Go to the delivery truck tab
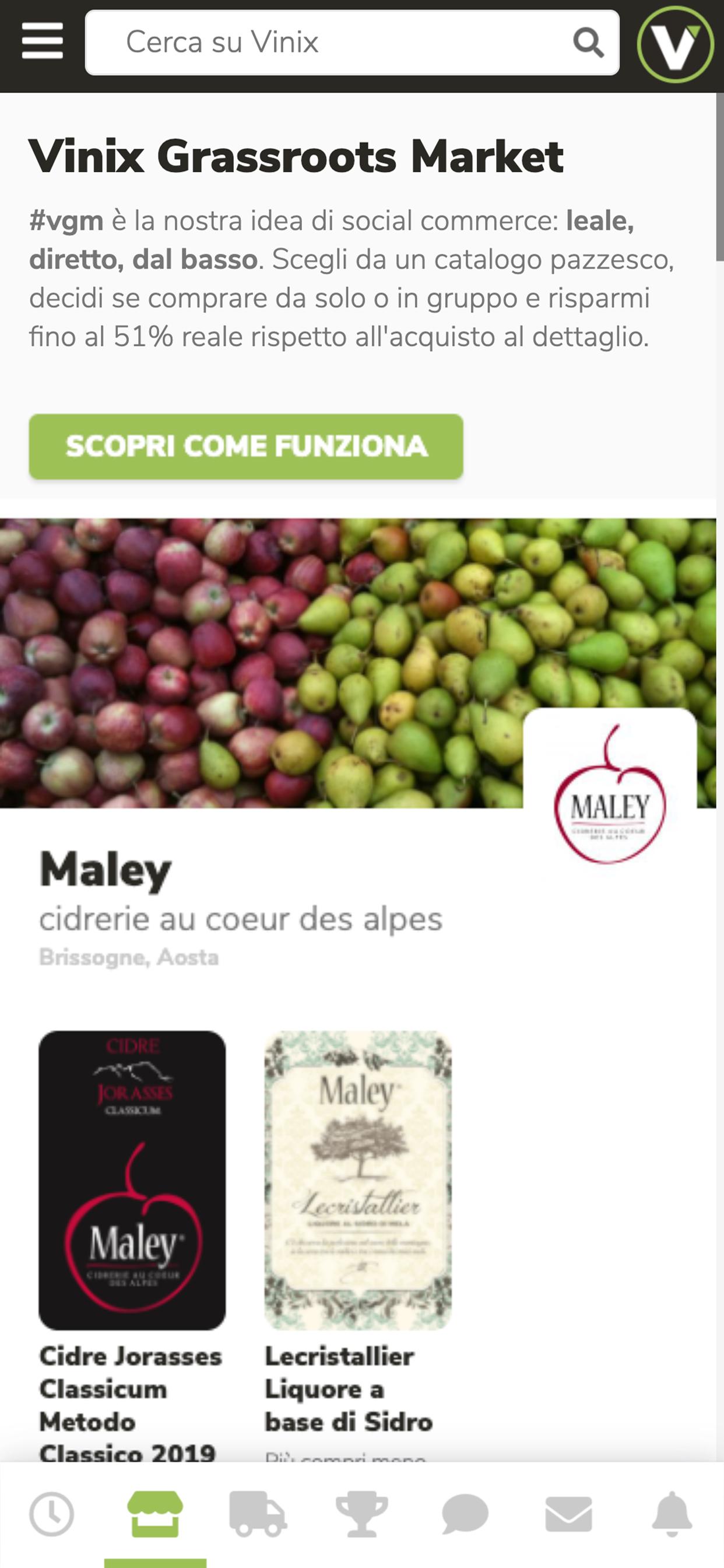 pos(258,1513)
